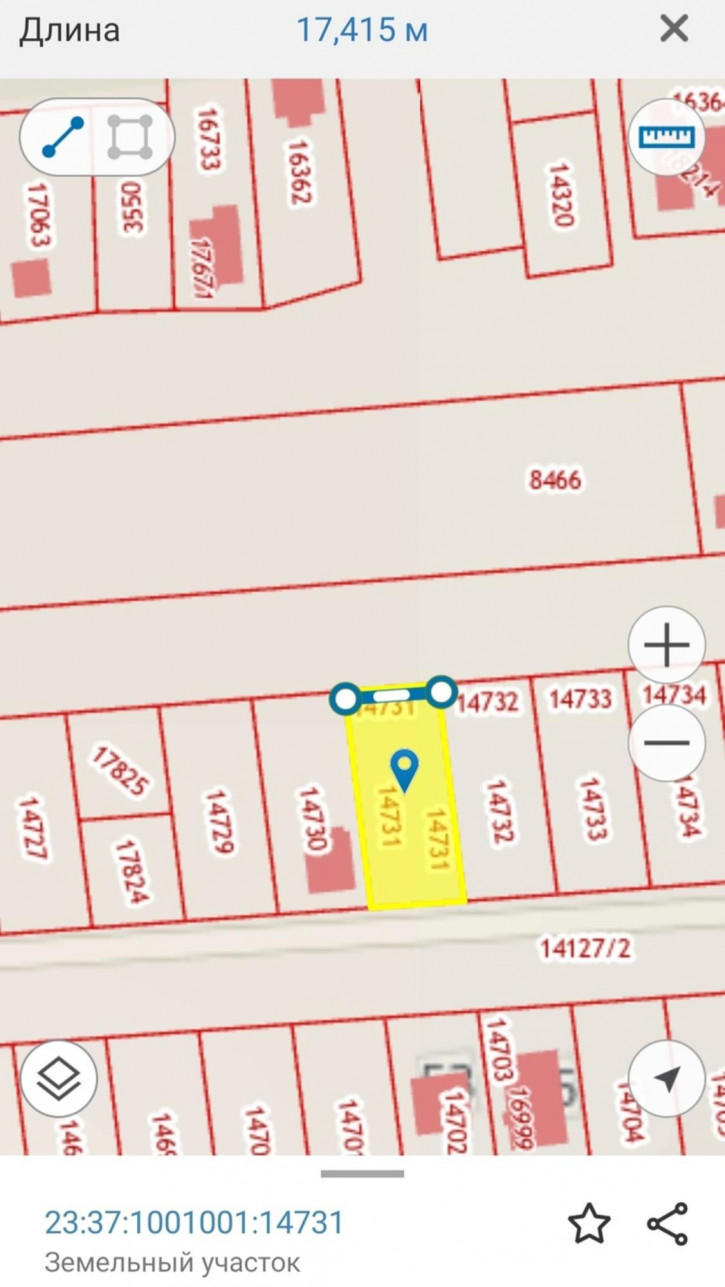
Task: Zoom out of the map
Action: (666, 742)
